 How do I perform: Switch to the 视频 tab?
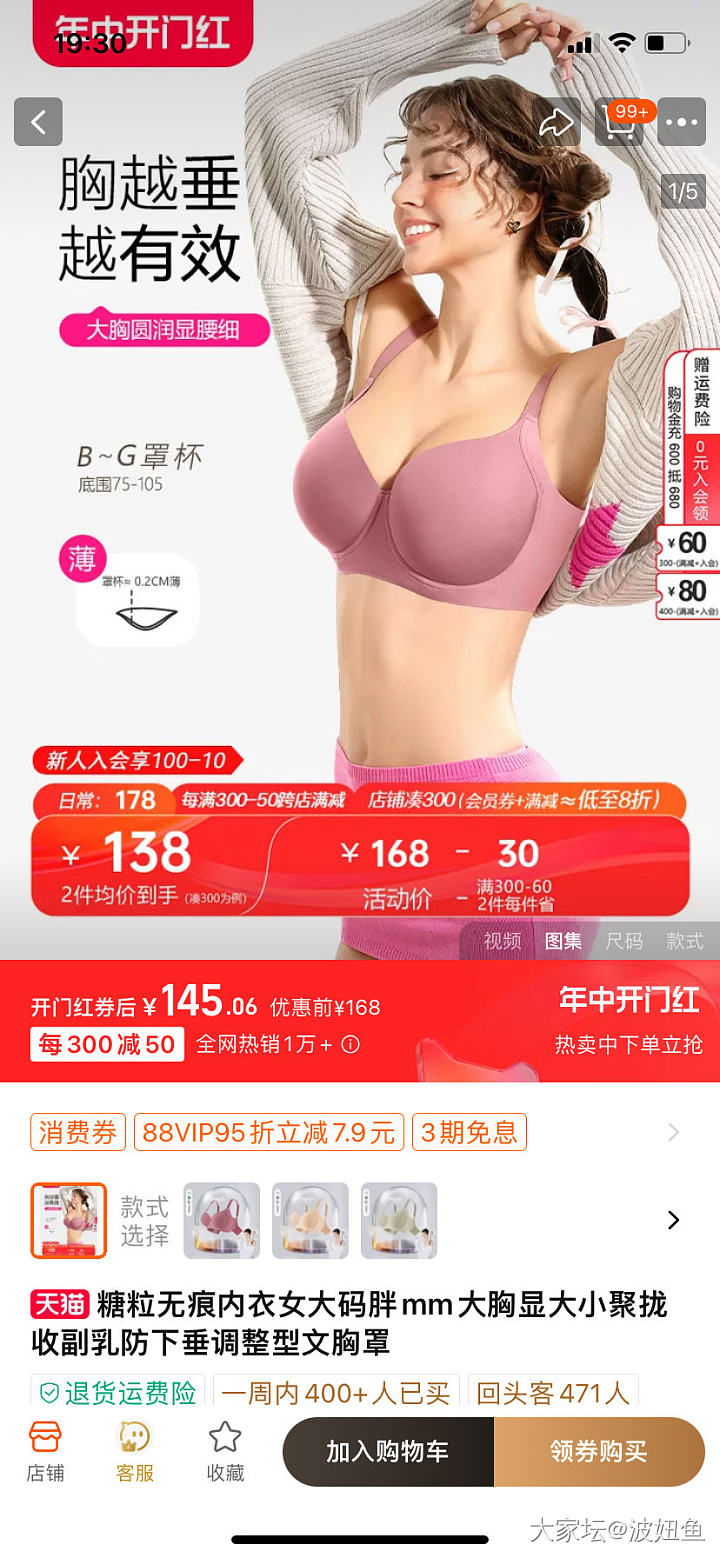pyautogui.click(x=502, y=941)
